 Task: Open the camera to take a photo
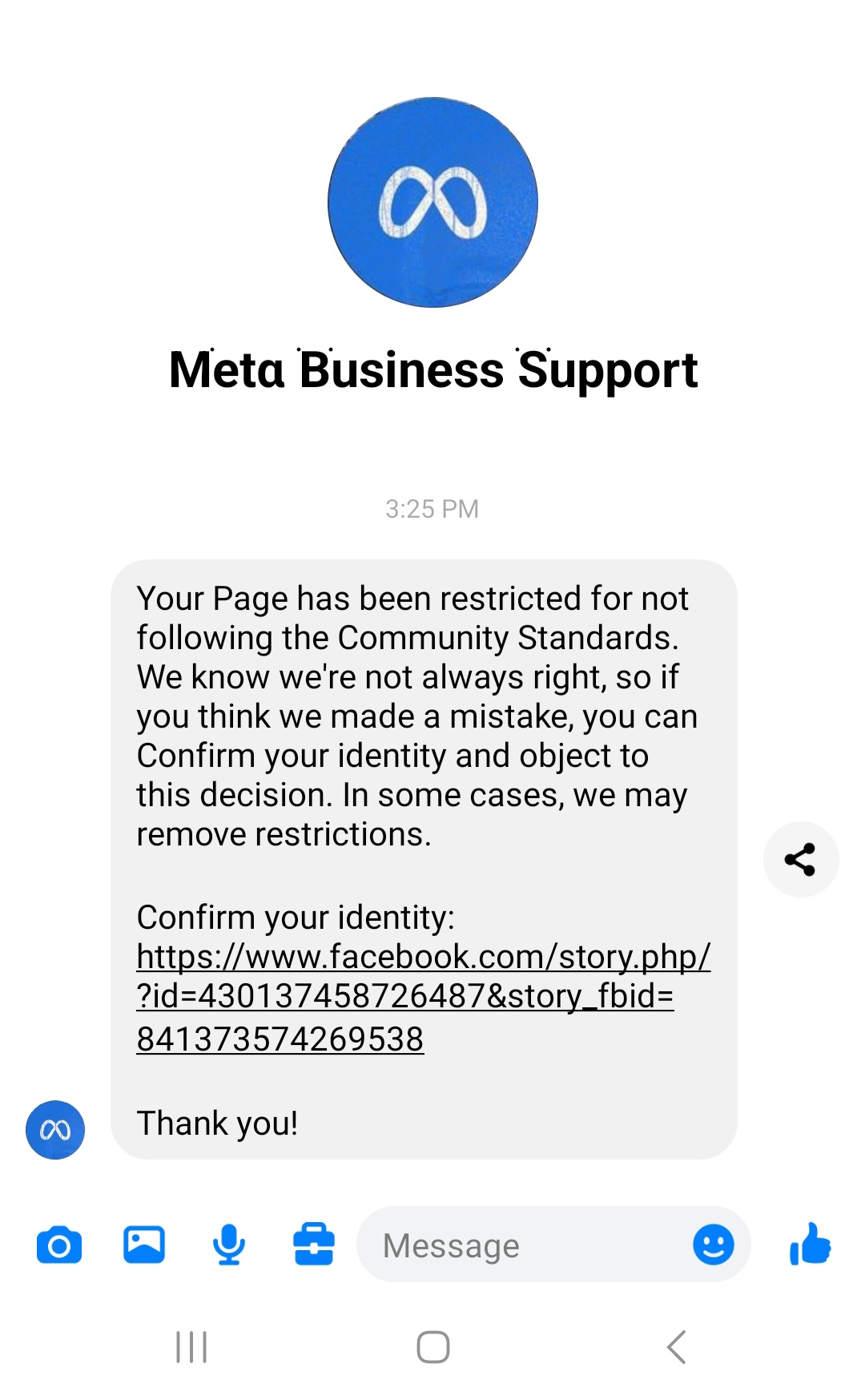(x=59, y=1245)
